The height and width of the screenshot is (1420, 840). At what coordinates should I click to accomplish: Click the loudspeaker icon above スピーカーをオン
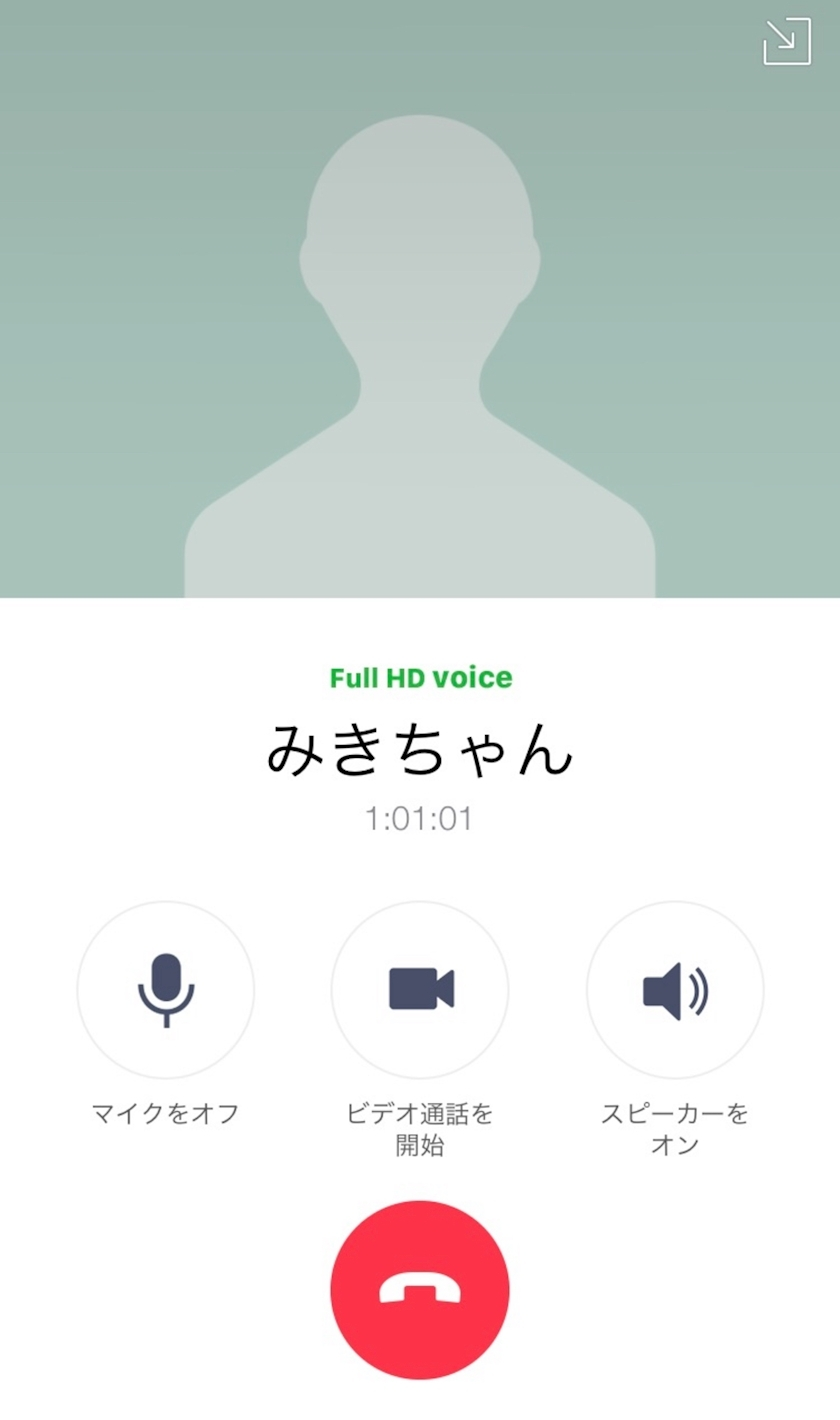click(x=675, y=988)
